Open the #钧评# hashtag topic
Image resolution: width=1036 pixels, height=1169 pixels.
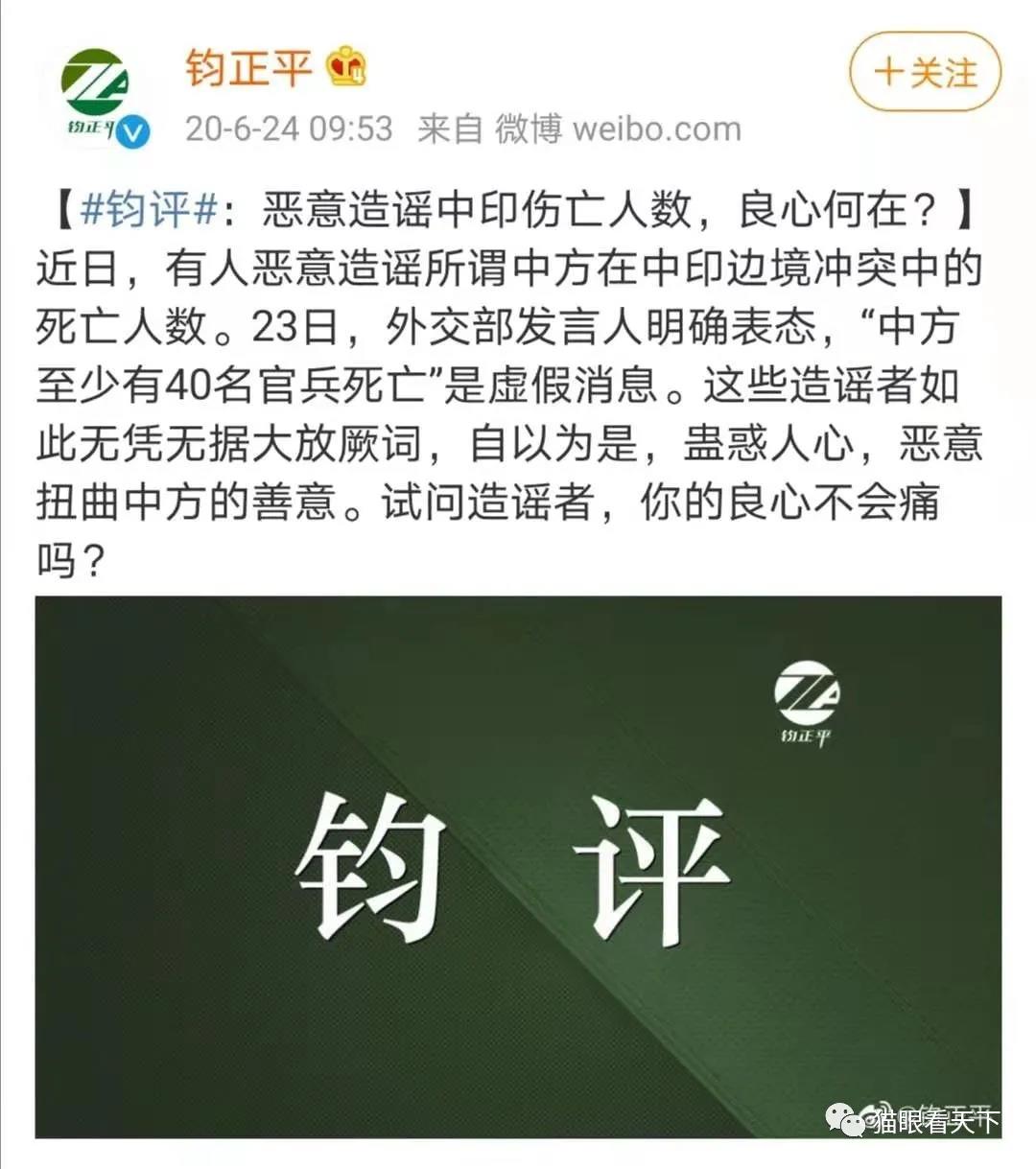point(150,209)
